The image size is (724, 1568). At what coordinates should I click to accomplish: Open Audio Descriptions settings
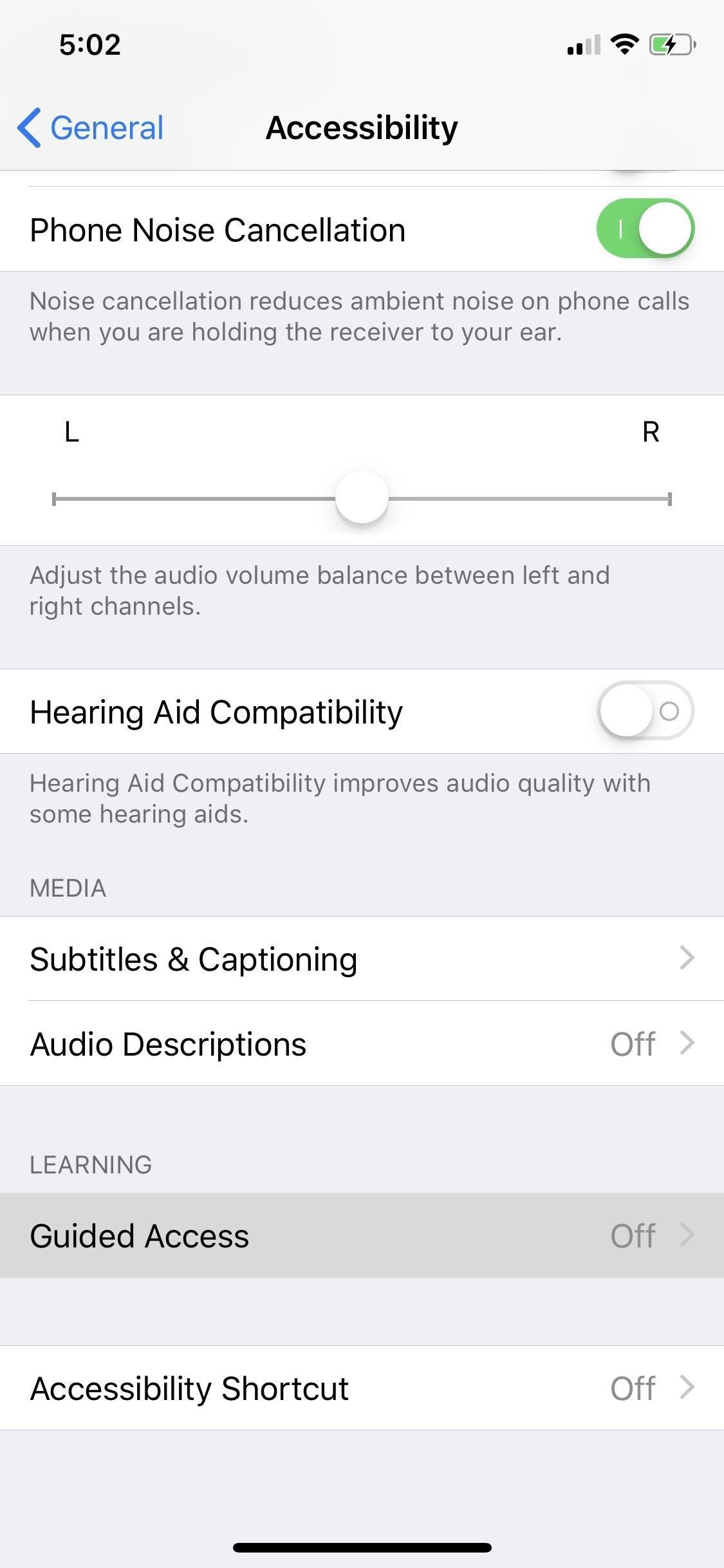coord(362,1043)
